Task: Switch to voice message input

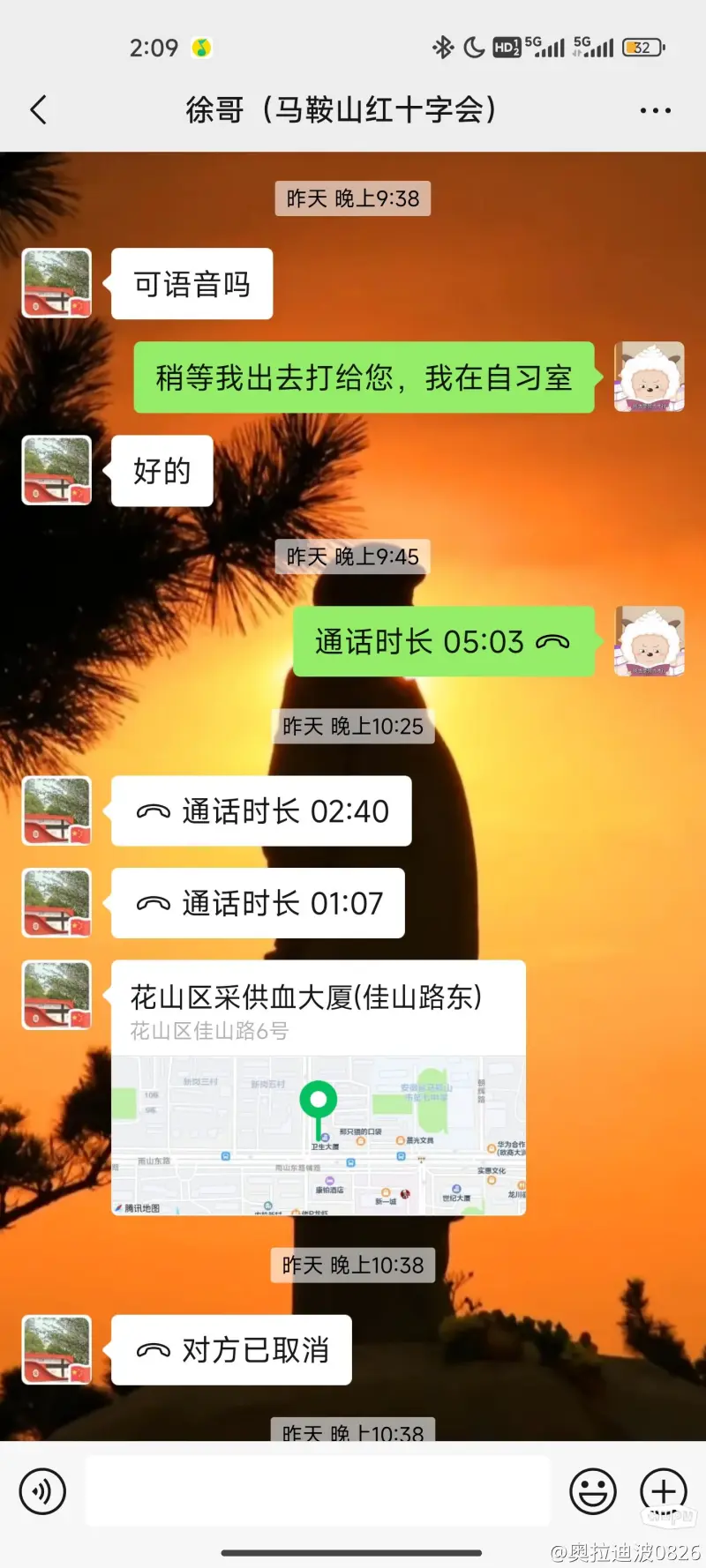Action: [42, 1491]
